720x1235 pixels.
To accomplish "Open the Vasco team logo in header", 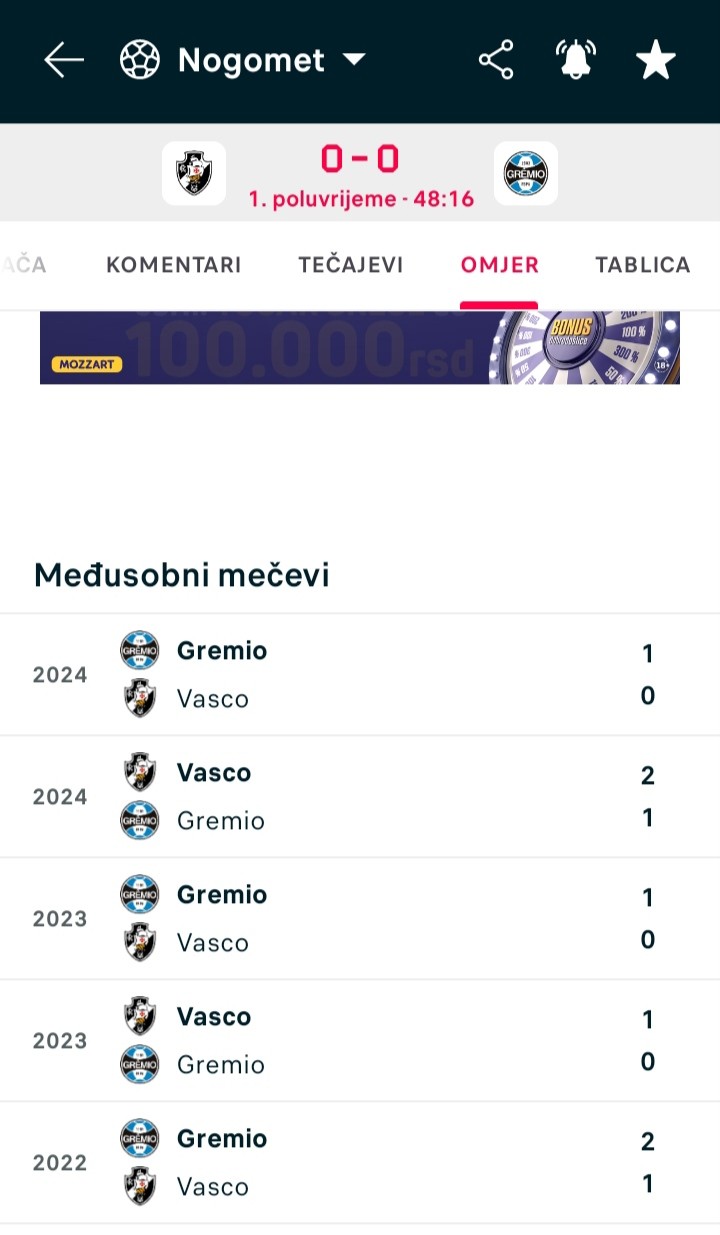I will pyautogui.click(x=194, y=173).
